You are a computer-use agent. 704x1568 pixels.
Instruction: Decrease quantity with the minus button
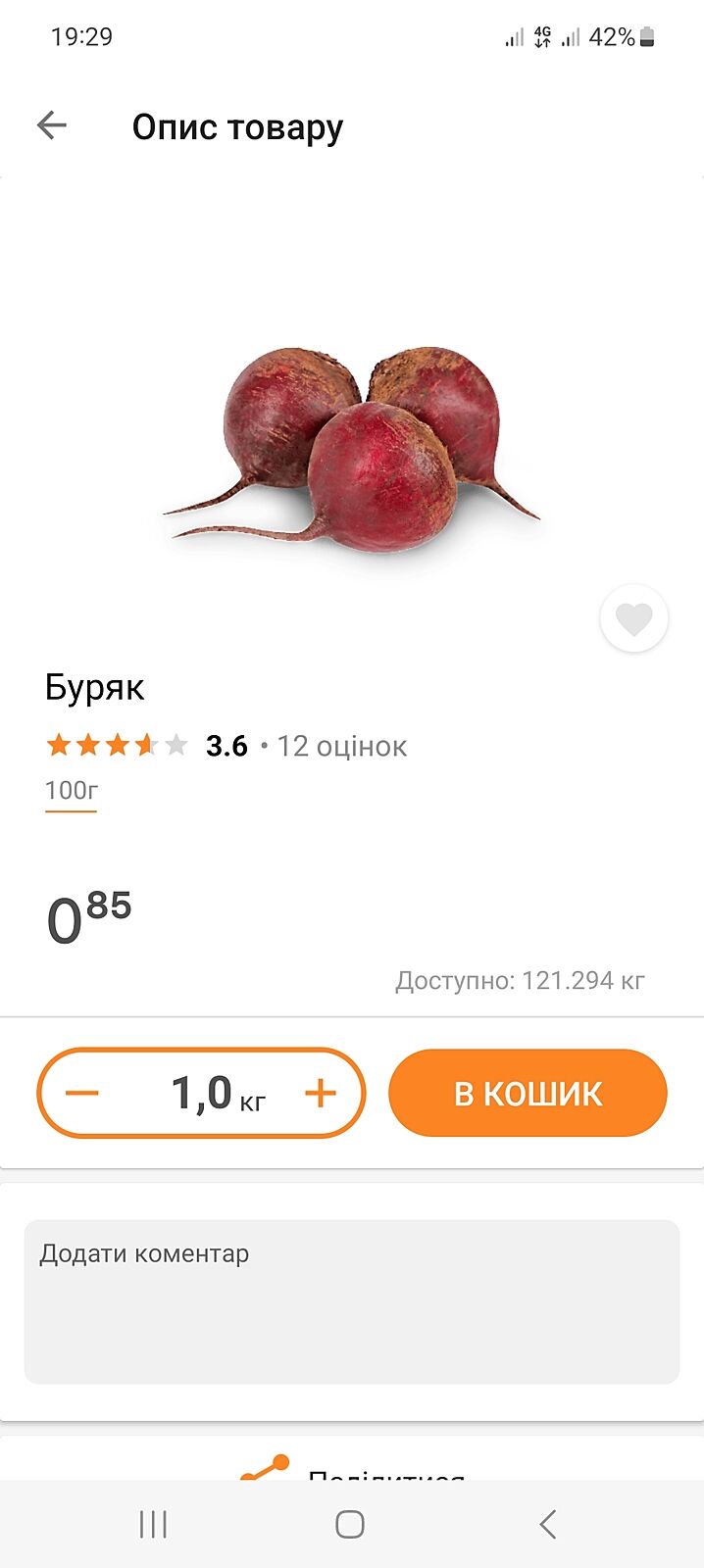pyautogui.click(x=83, y=1093)
